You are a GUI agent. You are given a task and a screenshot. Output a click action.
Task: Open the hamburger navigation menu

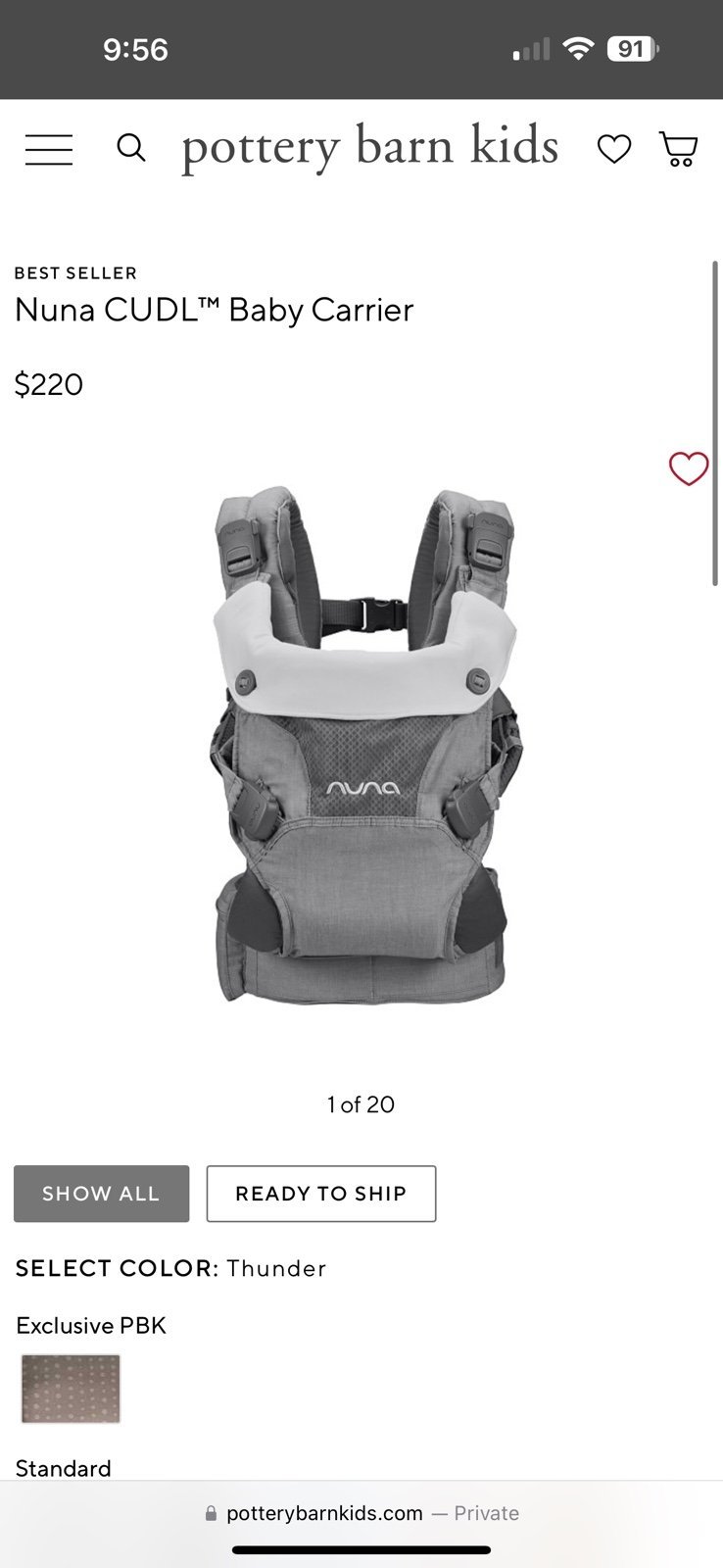pos(49,150)
